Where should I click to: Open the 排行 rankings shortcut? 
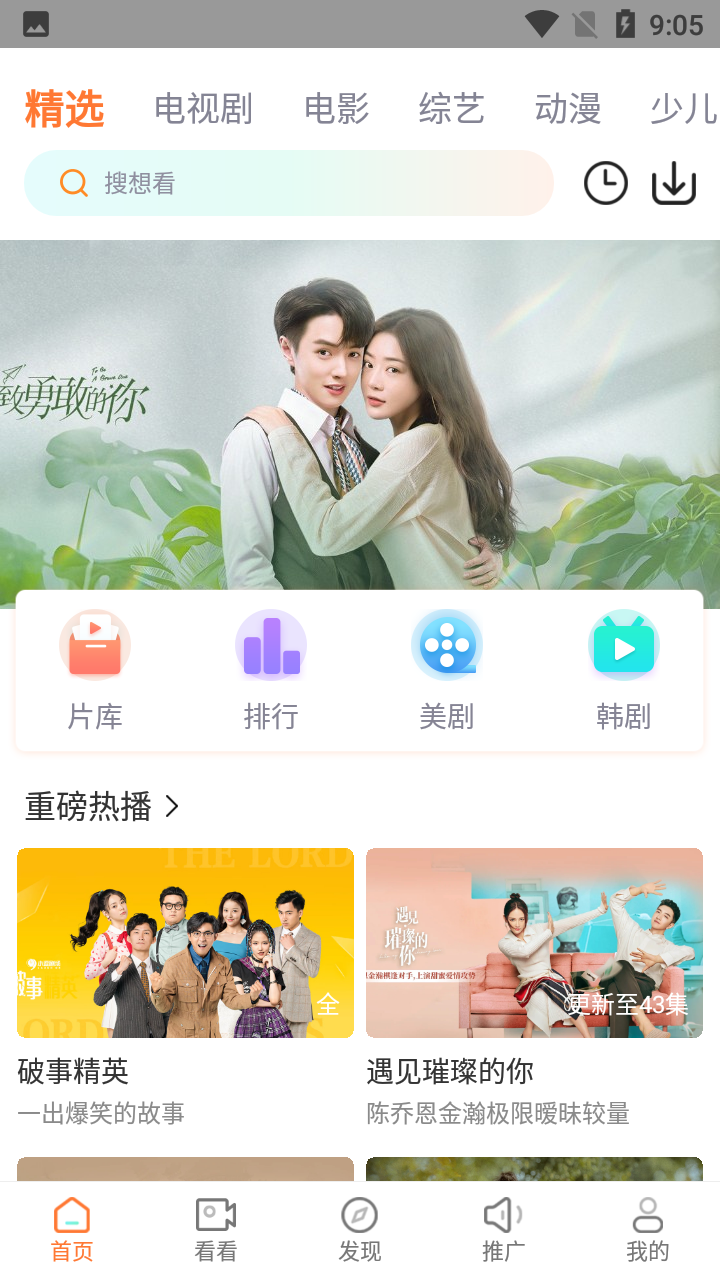[x=271, y=670]
